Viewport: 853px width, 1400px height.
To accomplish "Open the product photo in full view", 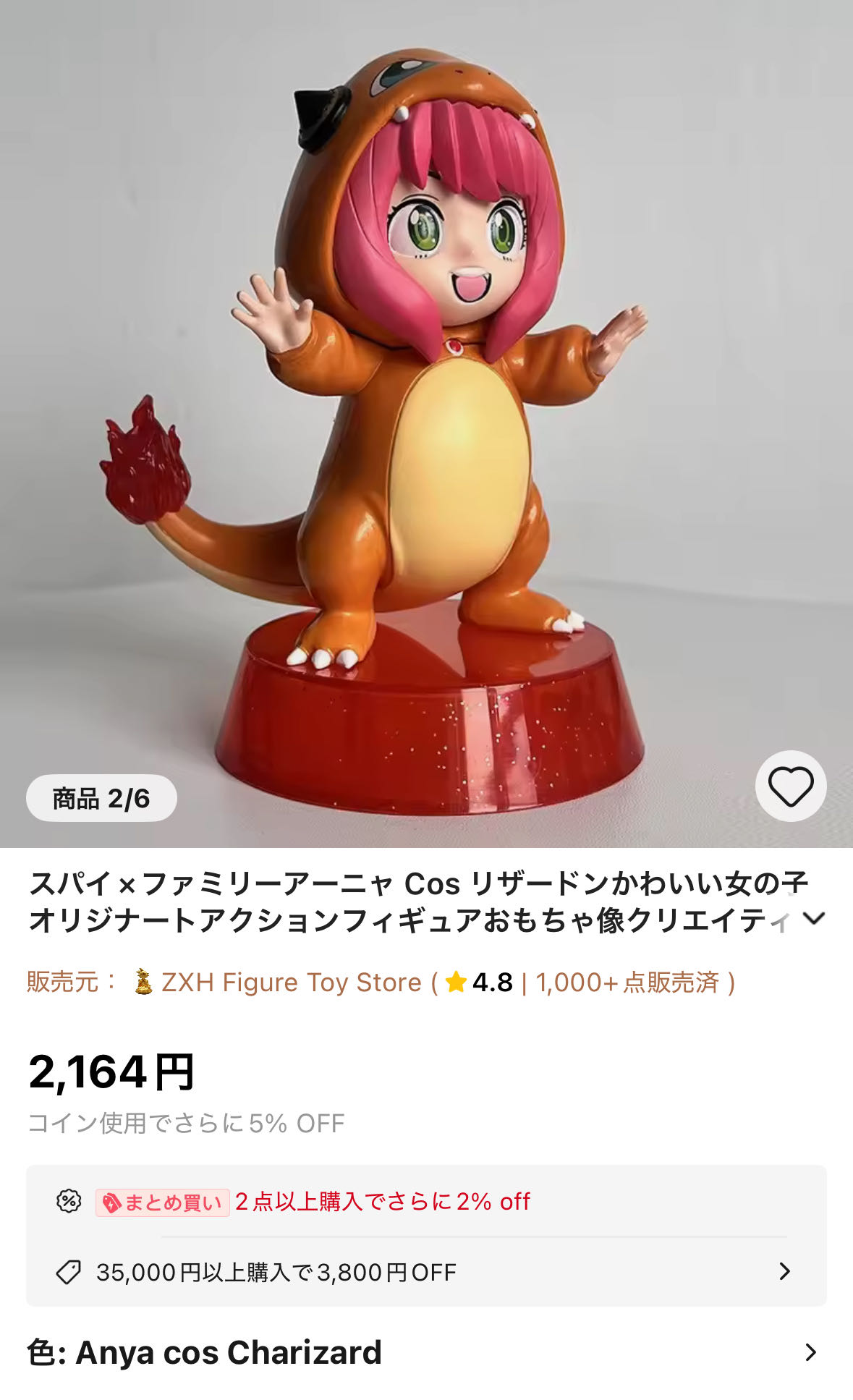I will pyautogui.click(x=426, y=423).
